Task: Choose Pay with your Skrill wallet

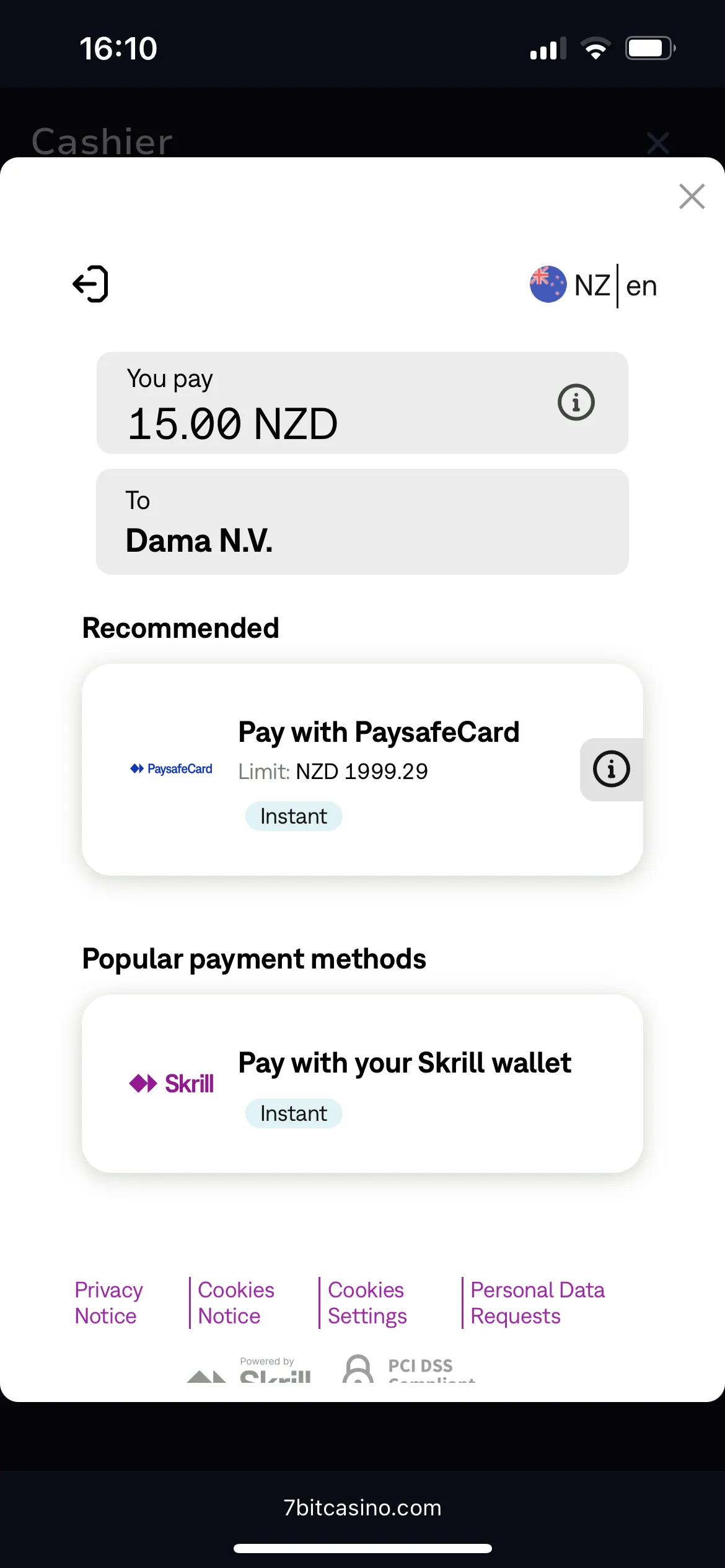Action: (x=362, y=1083)
